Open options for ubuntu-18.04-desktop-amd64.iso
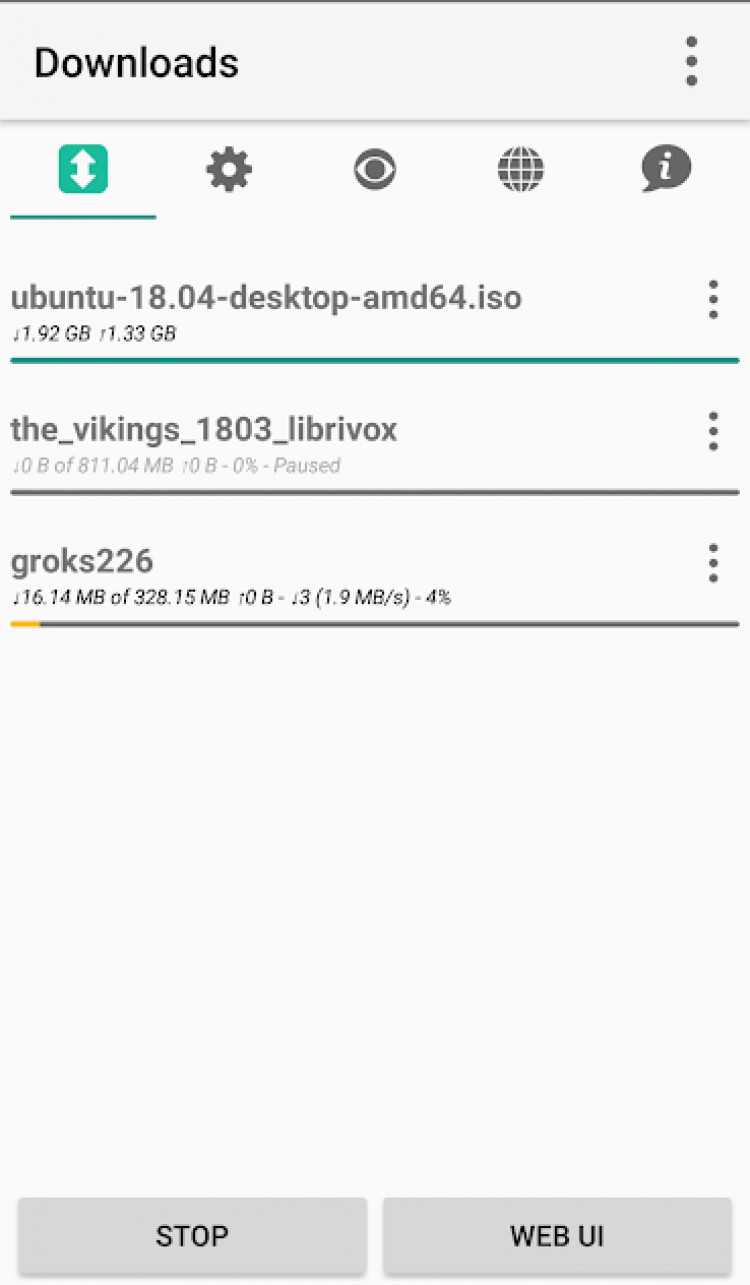 (712, 300)
